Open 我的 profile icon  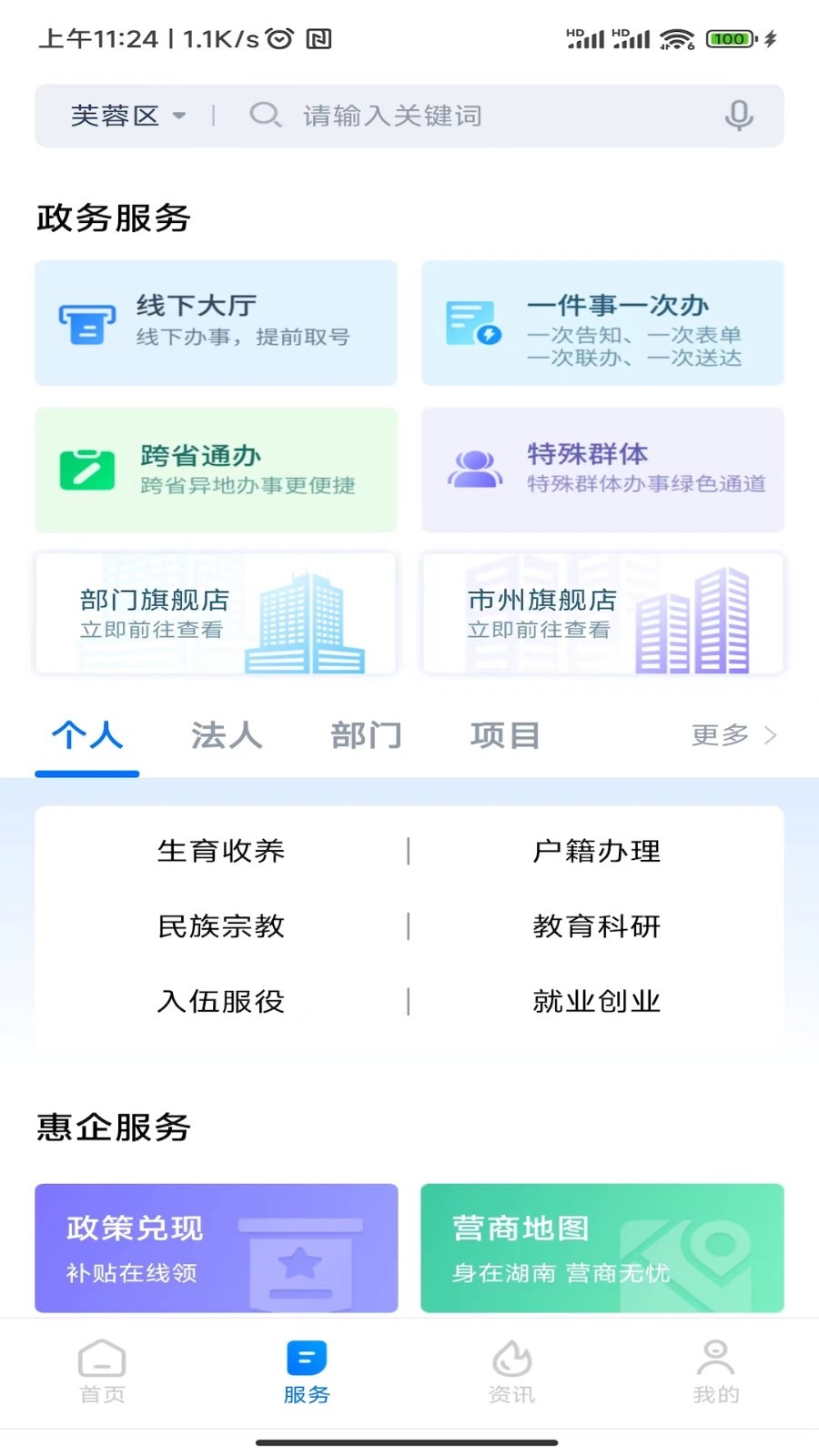[715, 1372]
